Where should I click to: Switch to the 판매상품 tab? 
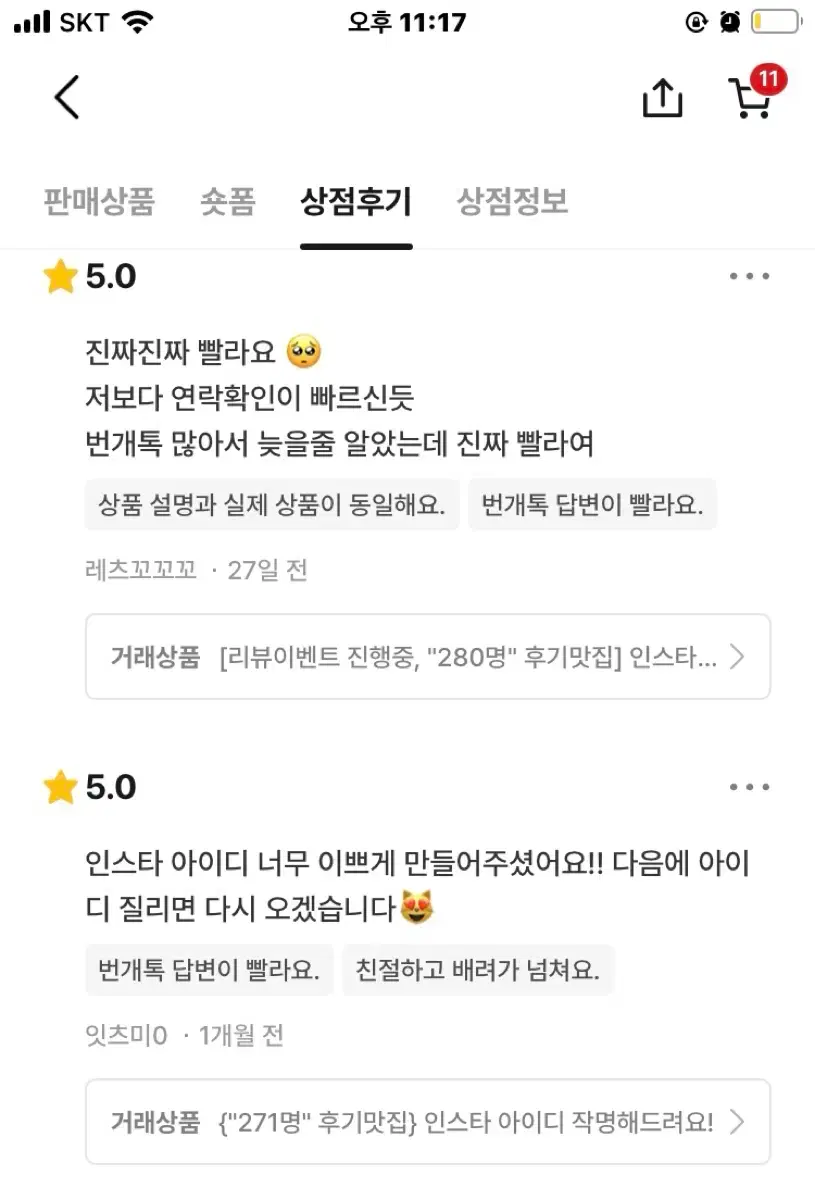click(98, 202)
